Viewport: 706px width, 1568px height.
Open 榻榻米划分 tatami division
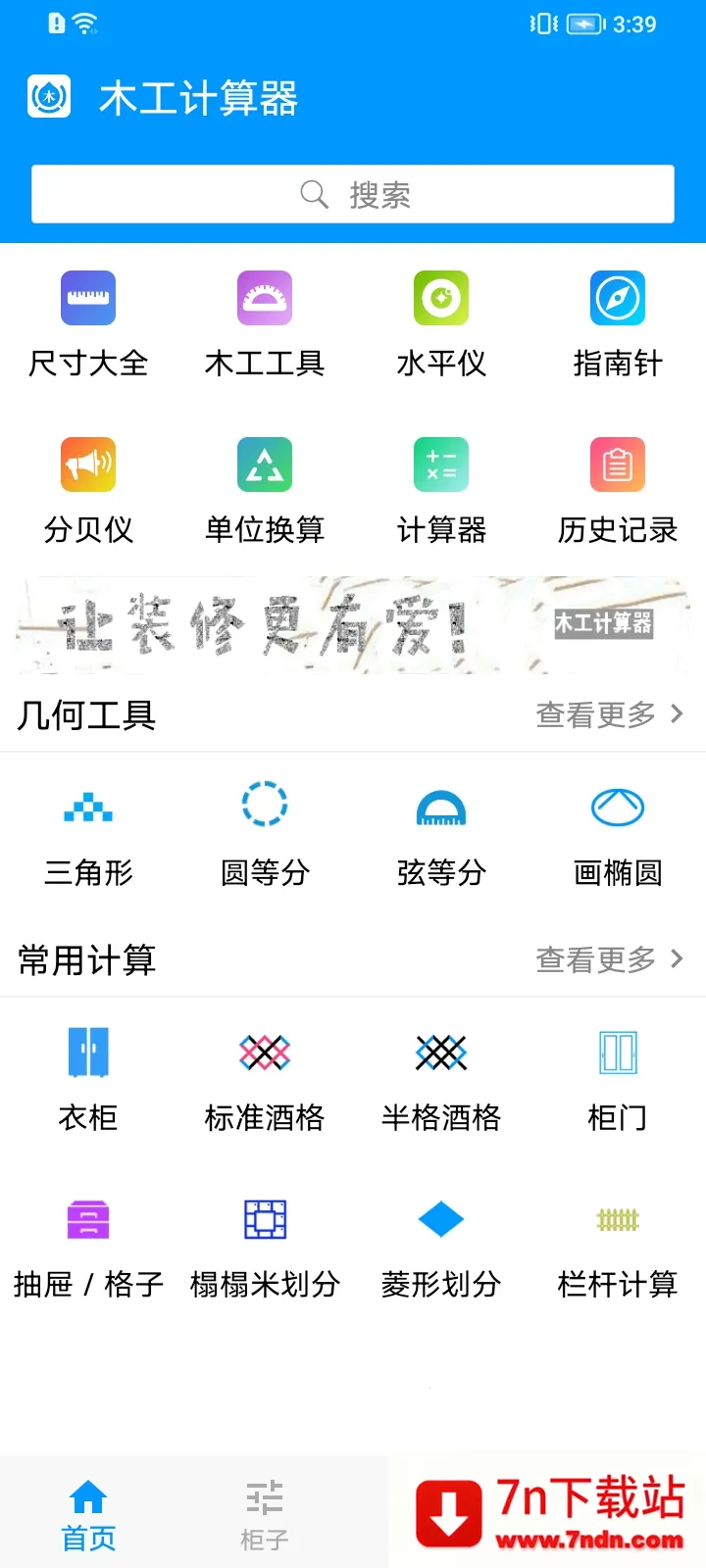click(265, 1245)
